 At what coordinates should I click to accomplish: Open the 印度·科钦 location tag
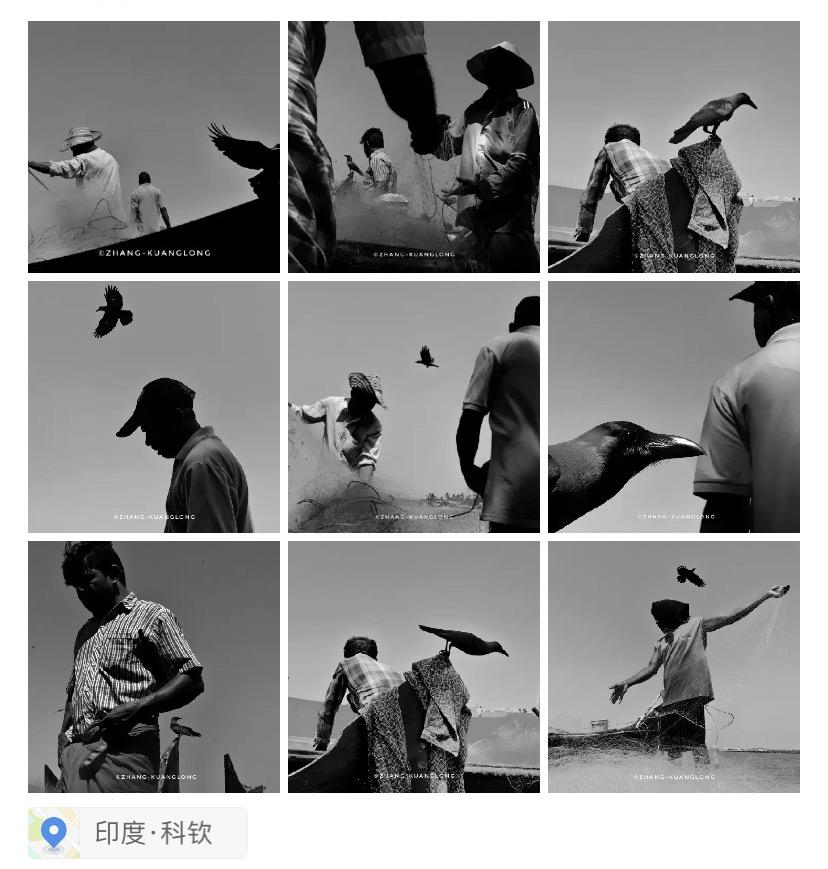tap(137, 833)
